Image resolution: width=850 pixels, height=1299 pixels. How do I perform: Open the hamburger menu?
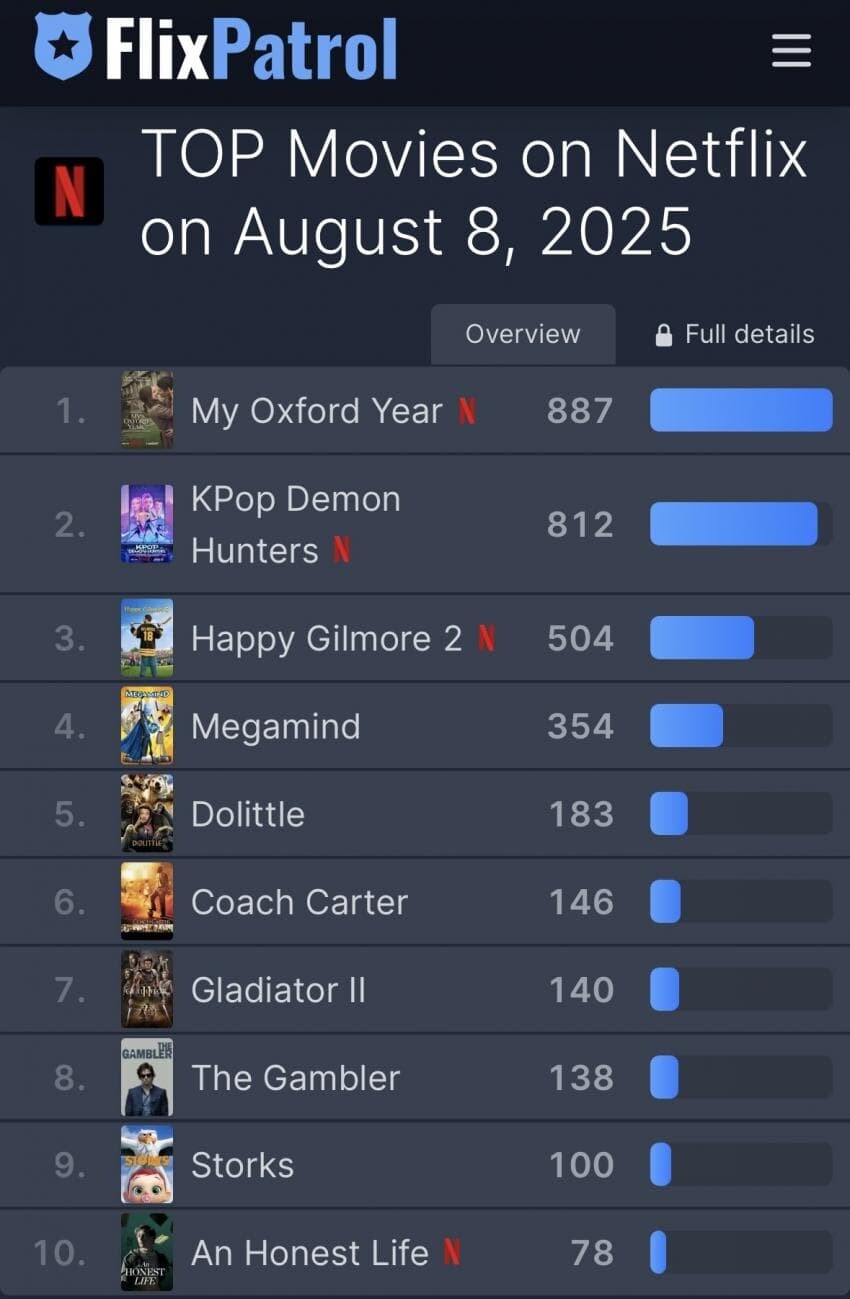pos(791,50)
